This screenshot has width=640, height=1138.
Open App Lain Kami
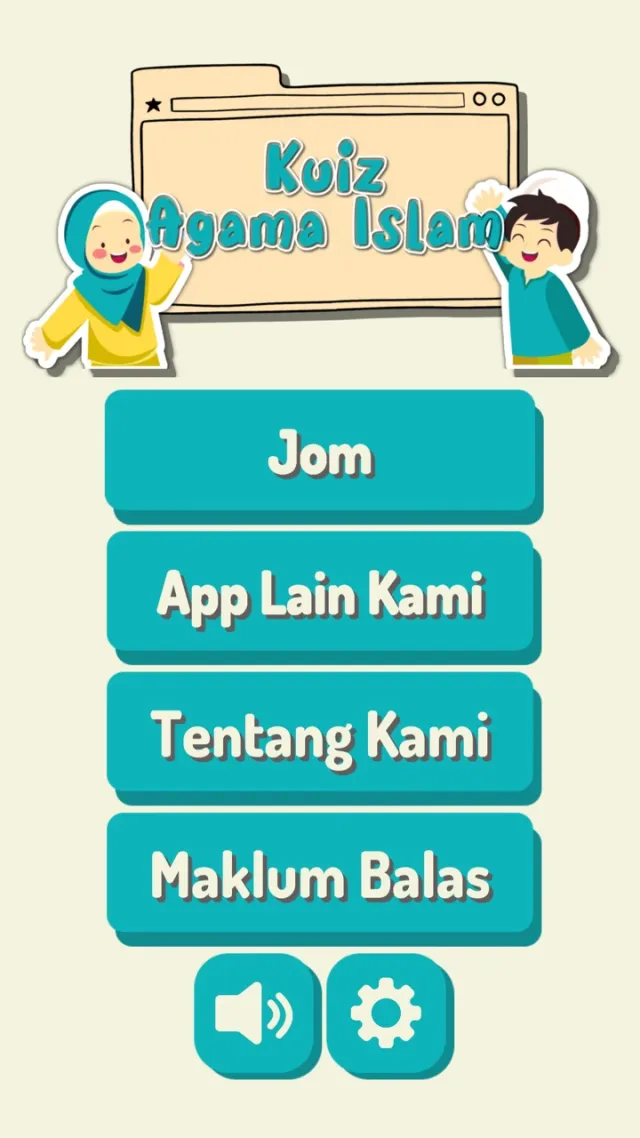[320, 594]
